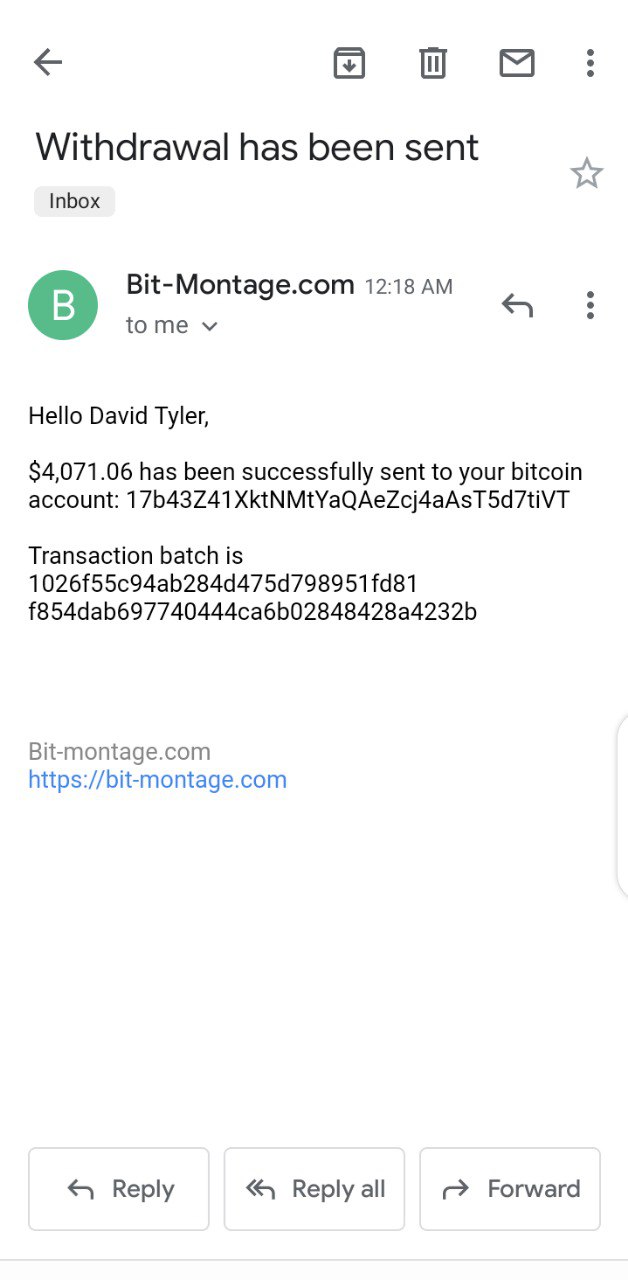Mark this email as unread
The image size is (628, 1280).
pos(517,63)
